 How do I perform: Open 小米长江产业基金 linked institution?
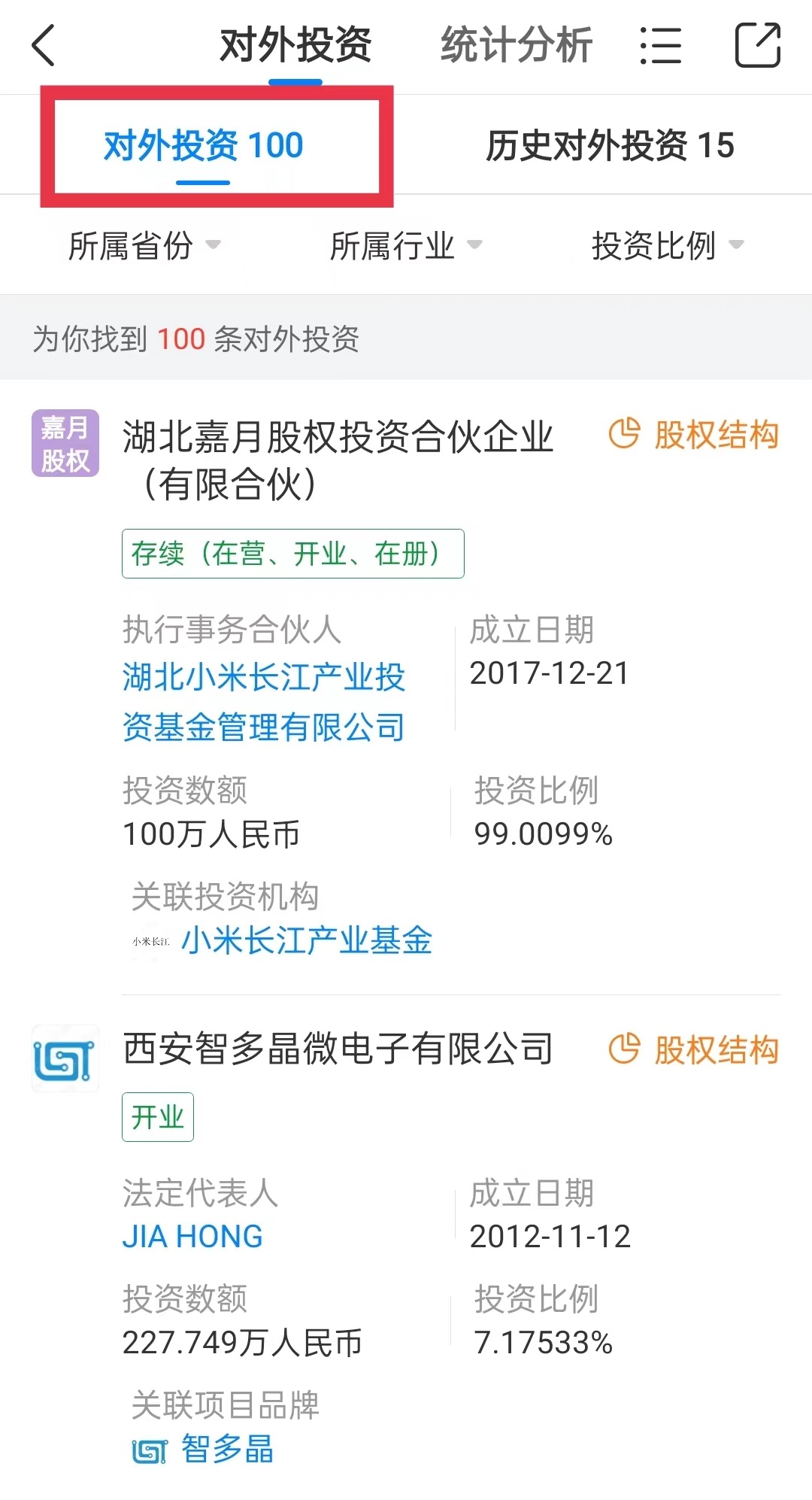(307, 940)
